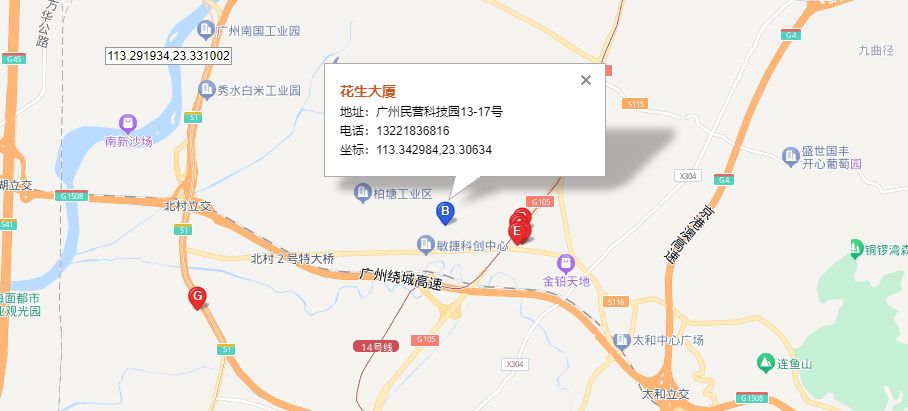Select the blue map marker B

[446, 211]
